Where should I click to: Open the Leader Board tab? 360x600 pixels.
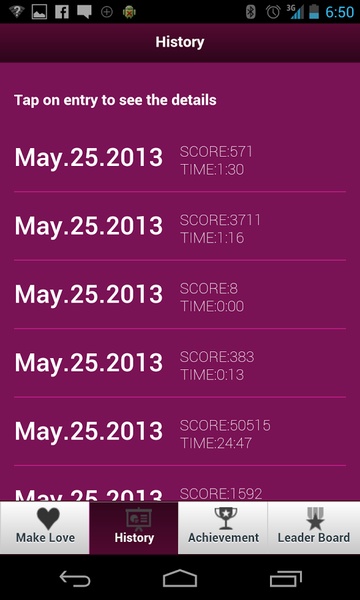point(314,528)
